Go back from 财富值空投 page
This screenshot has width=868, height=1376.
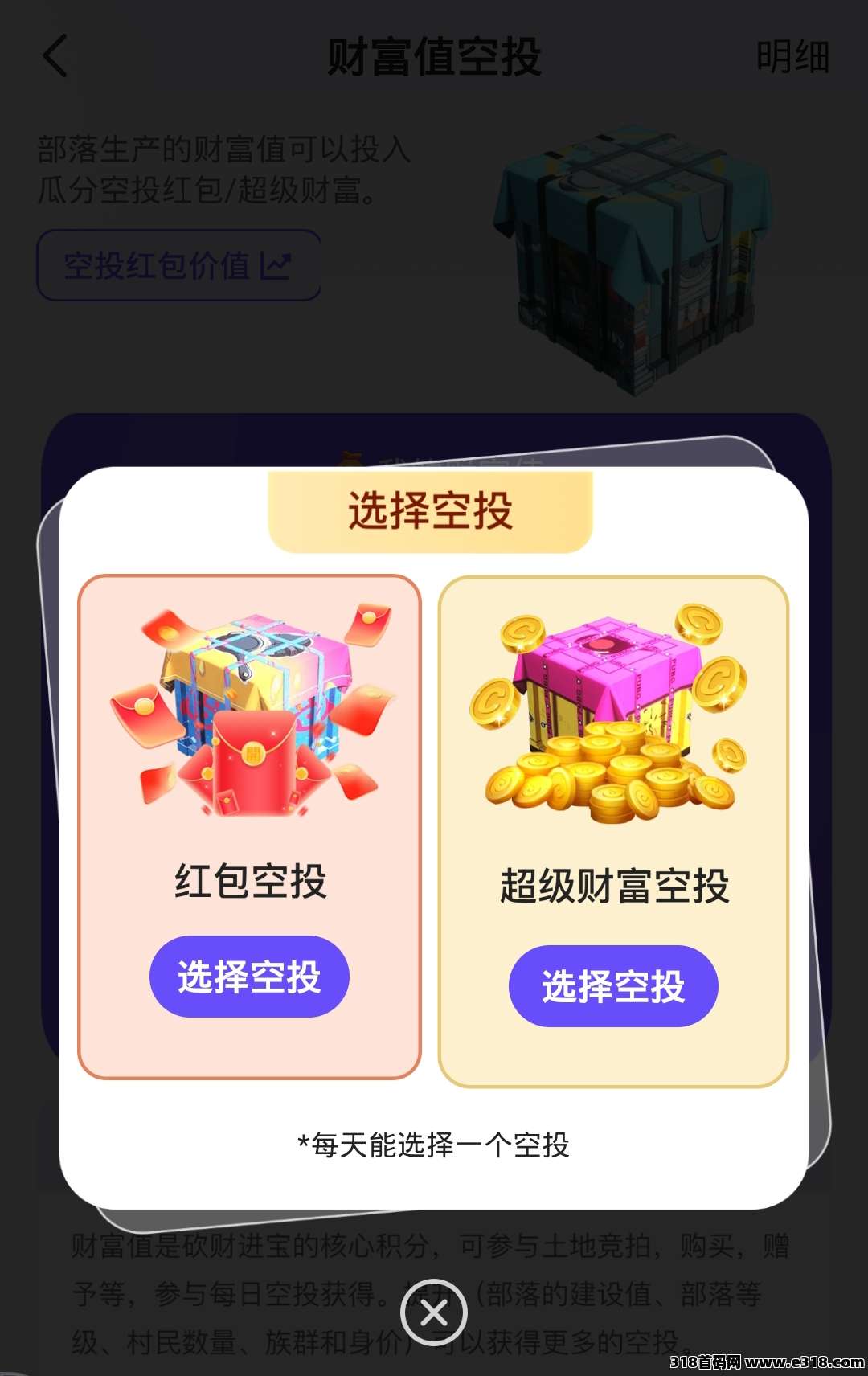[x=55, y=57]
